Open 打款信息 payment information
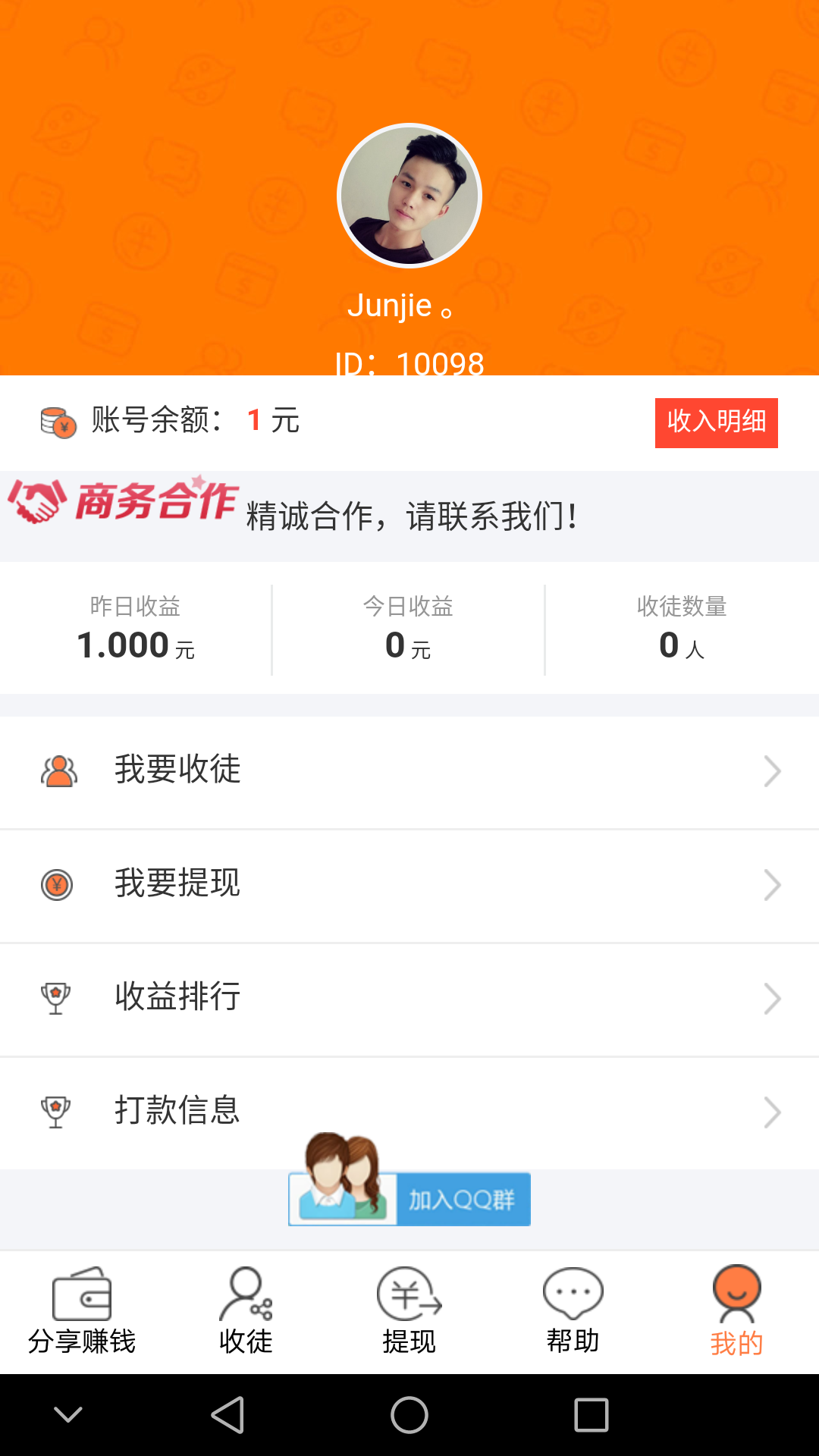 click(409, 1111)
